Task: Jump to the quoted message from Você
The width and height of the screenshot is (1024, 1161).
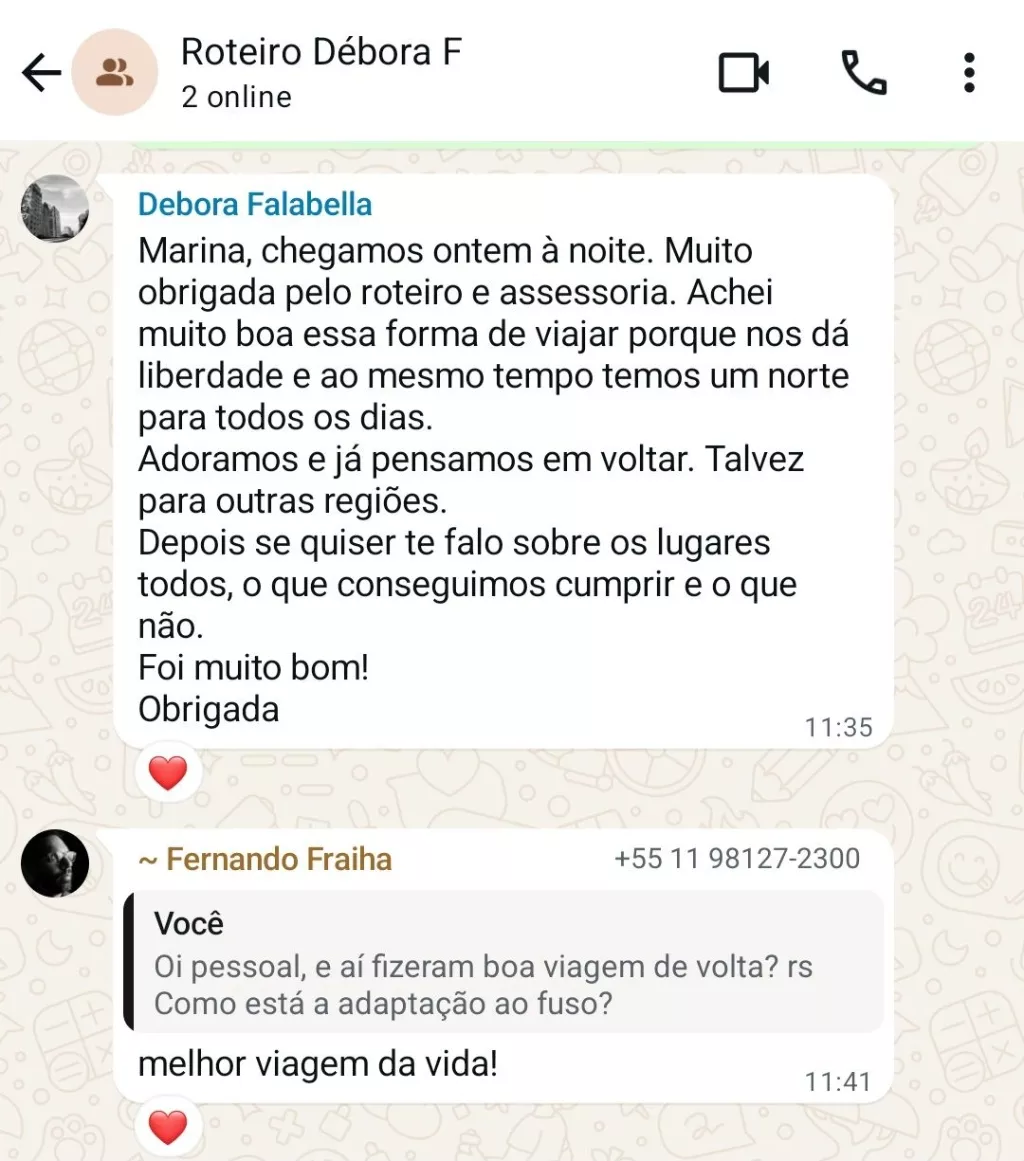Action: click(503, 962)
